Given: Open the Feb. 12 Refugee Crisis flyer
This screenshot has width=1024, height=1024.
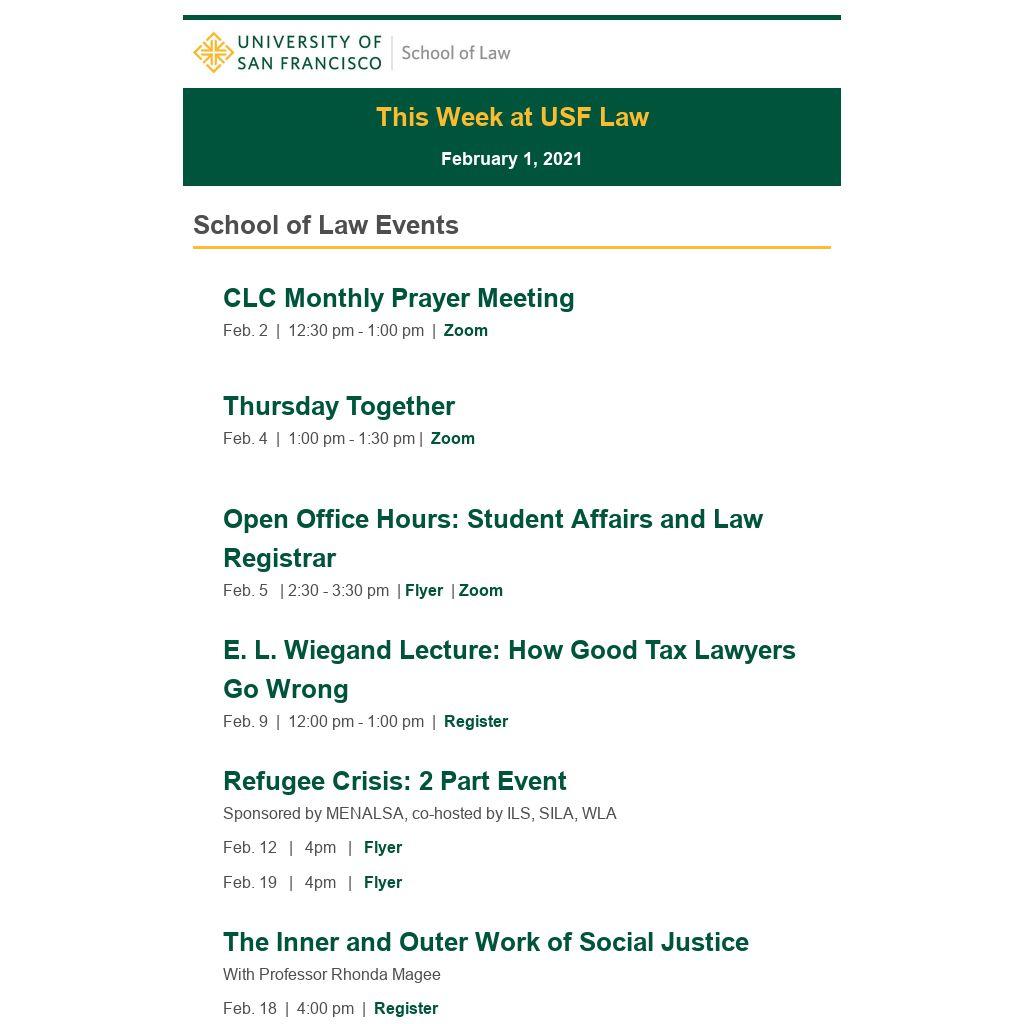Looking at the screenshot, I should coord(383,848).
